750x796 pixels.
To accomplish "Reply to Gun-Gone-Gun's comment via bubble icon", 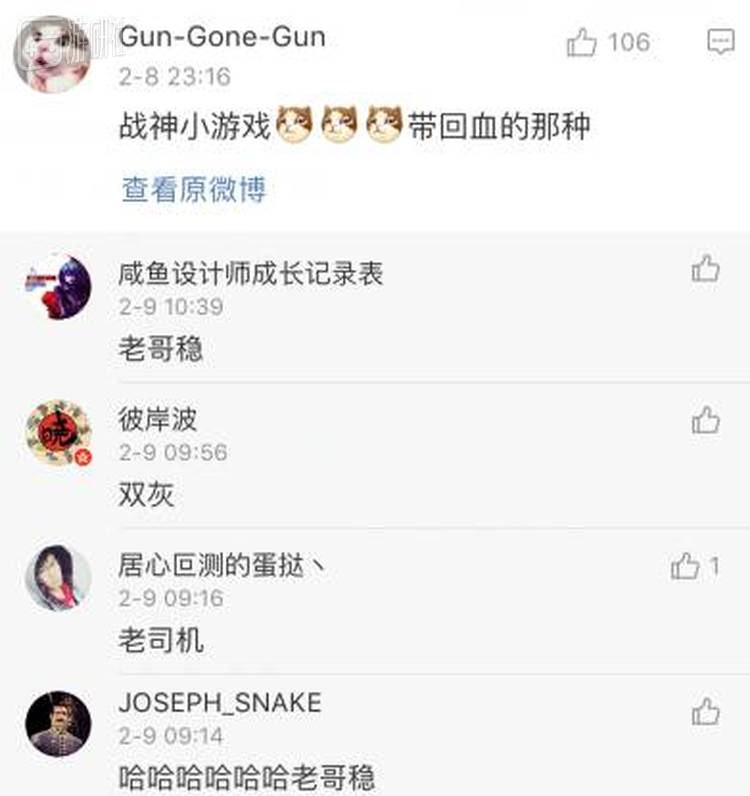I will click(x=720, y=42).
